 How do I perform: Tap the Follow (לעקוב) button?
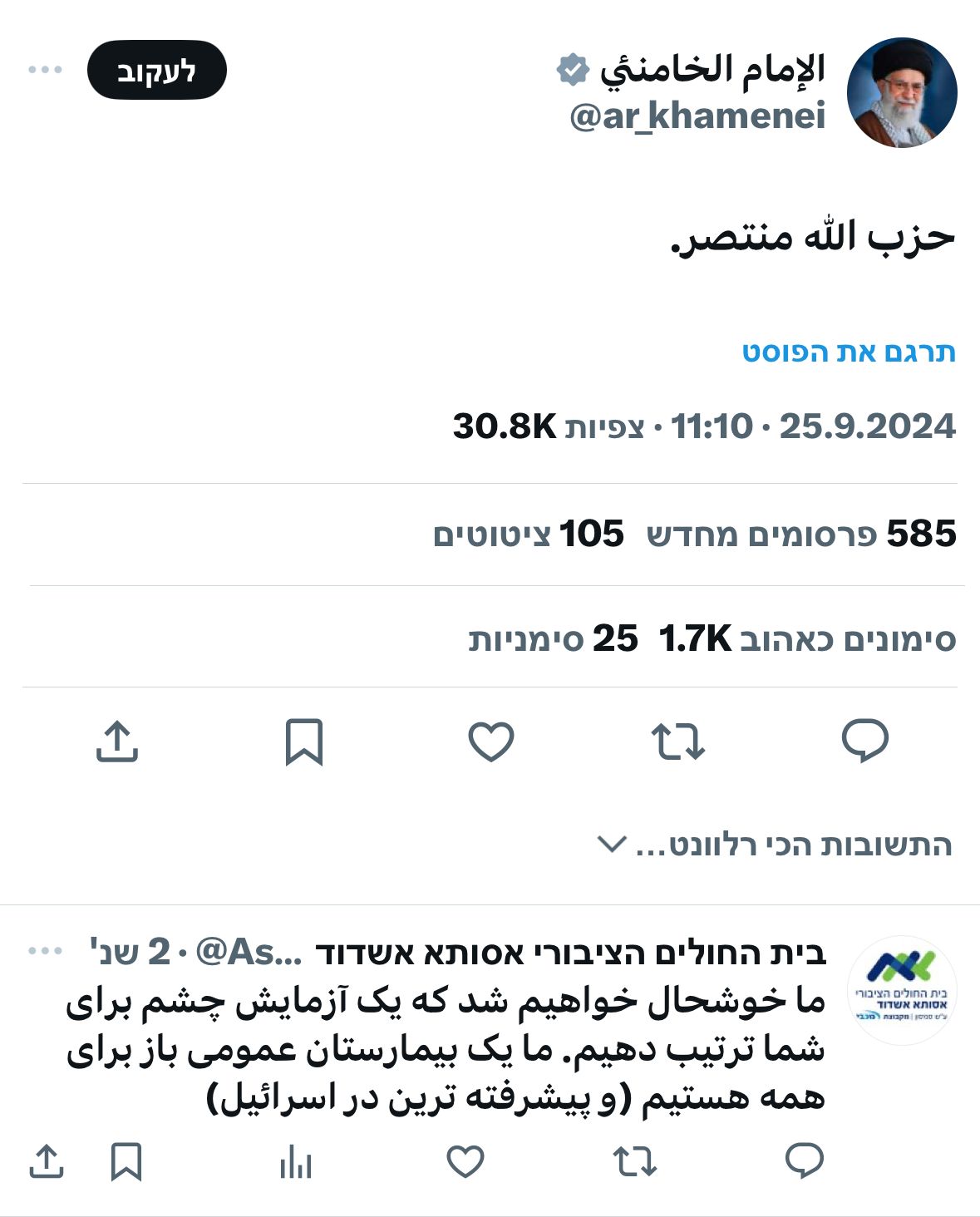pyautogui.click(x=156, y=71)
